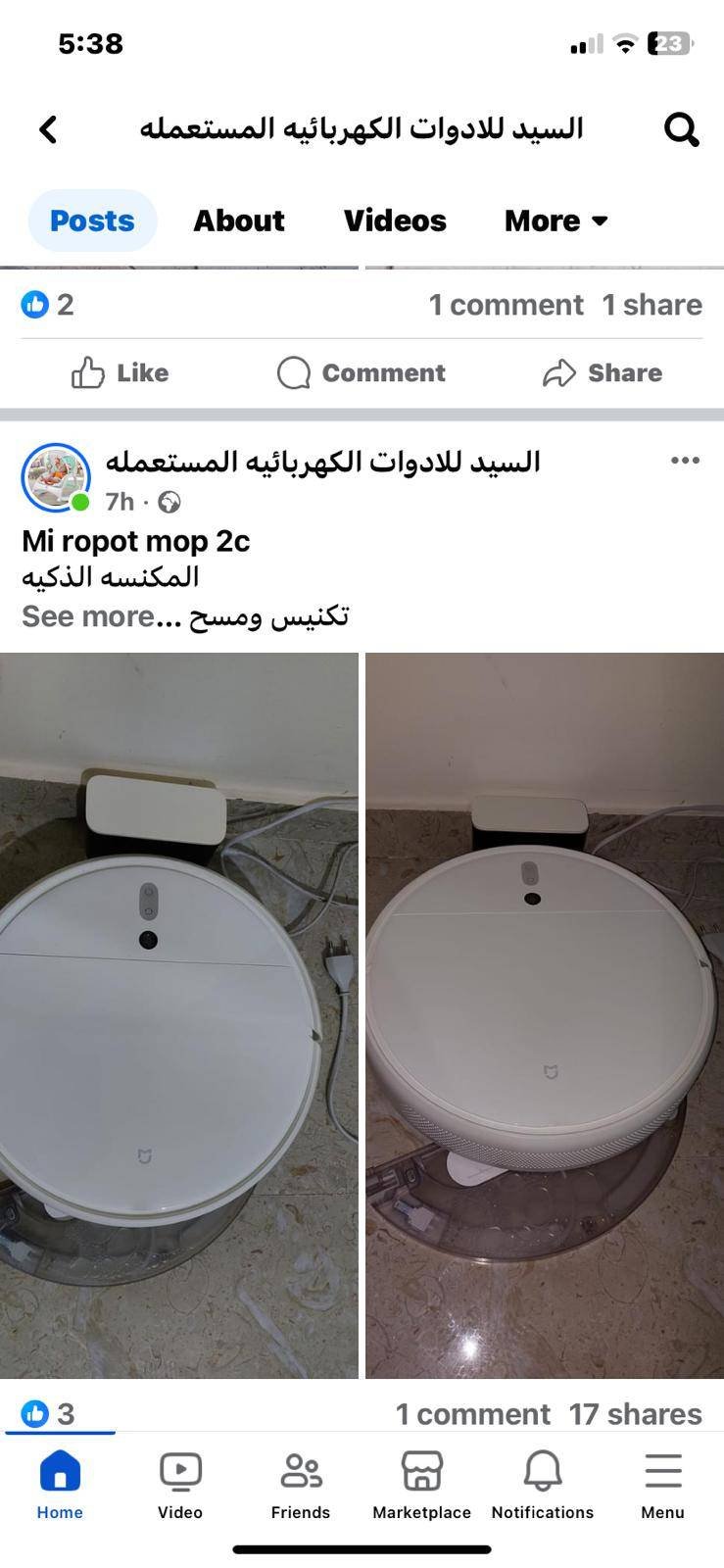
Task: Open search on this page
Action: point(680,128)
